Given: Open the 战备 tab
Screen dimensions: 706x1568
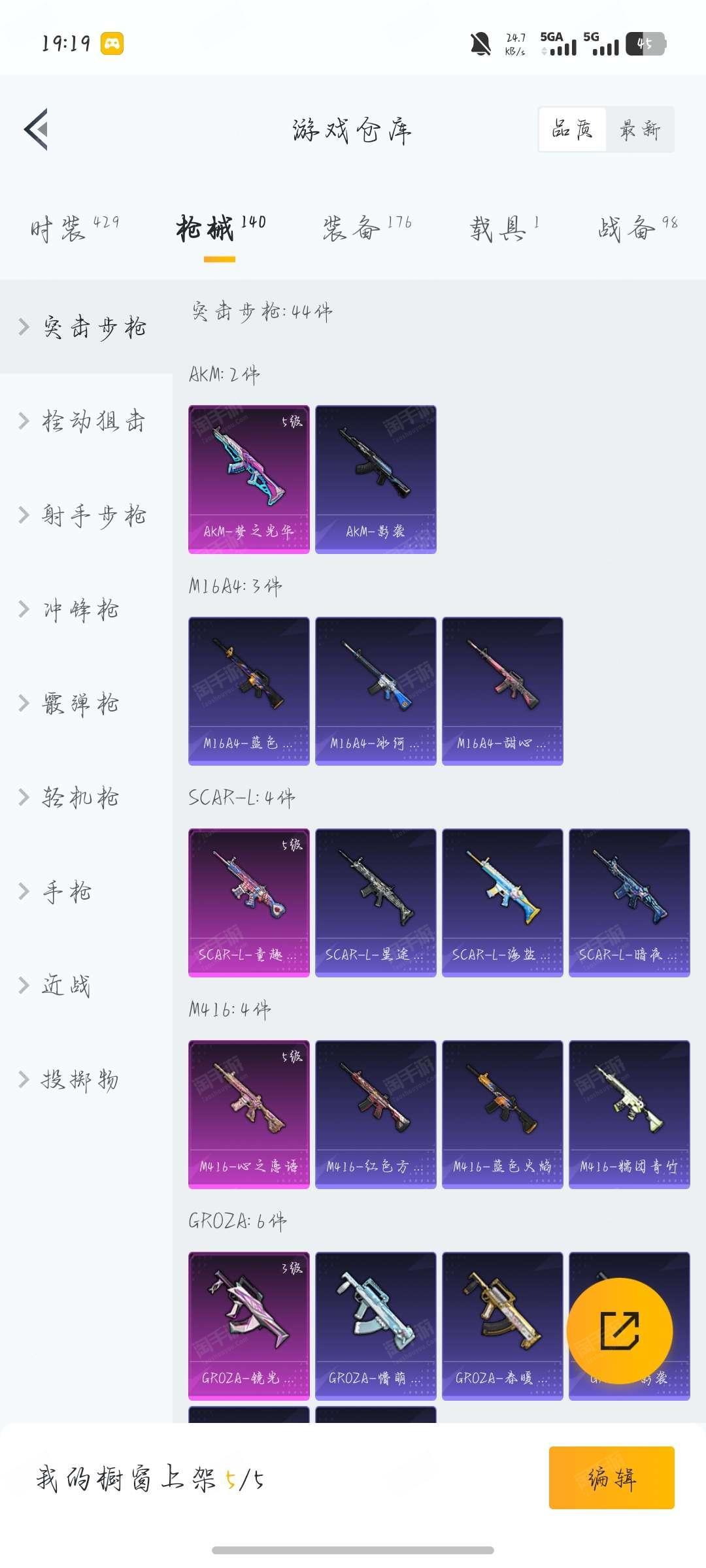Looking at the screenshot, I should tap(637, 229).
